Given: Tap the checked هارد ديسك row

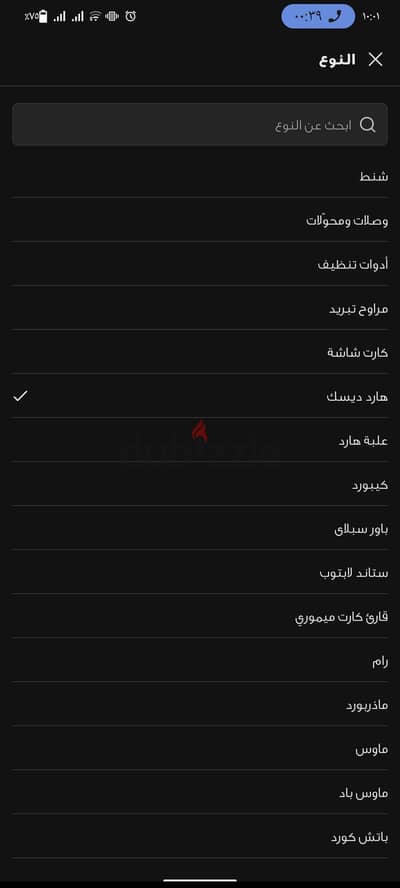Looking at the screenshot, I should click(200, 396).
